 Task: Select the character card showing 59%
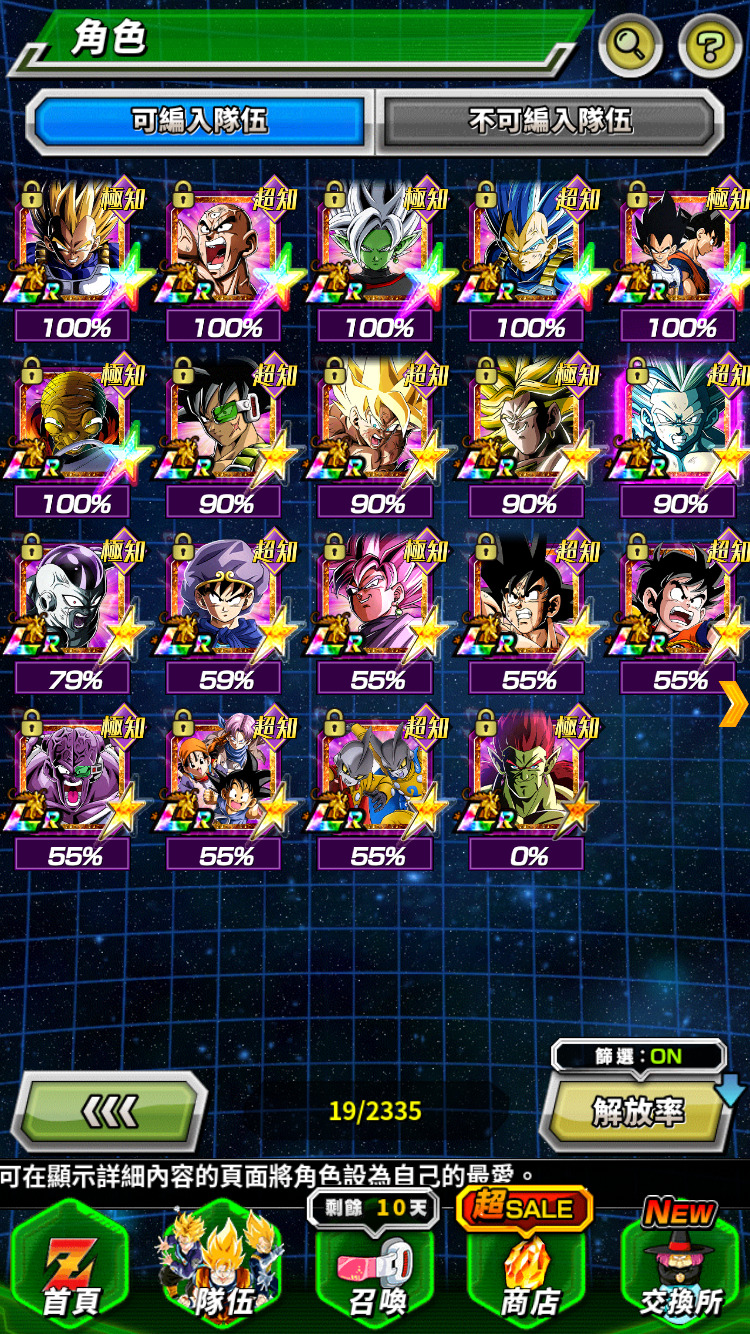[226, 614]
